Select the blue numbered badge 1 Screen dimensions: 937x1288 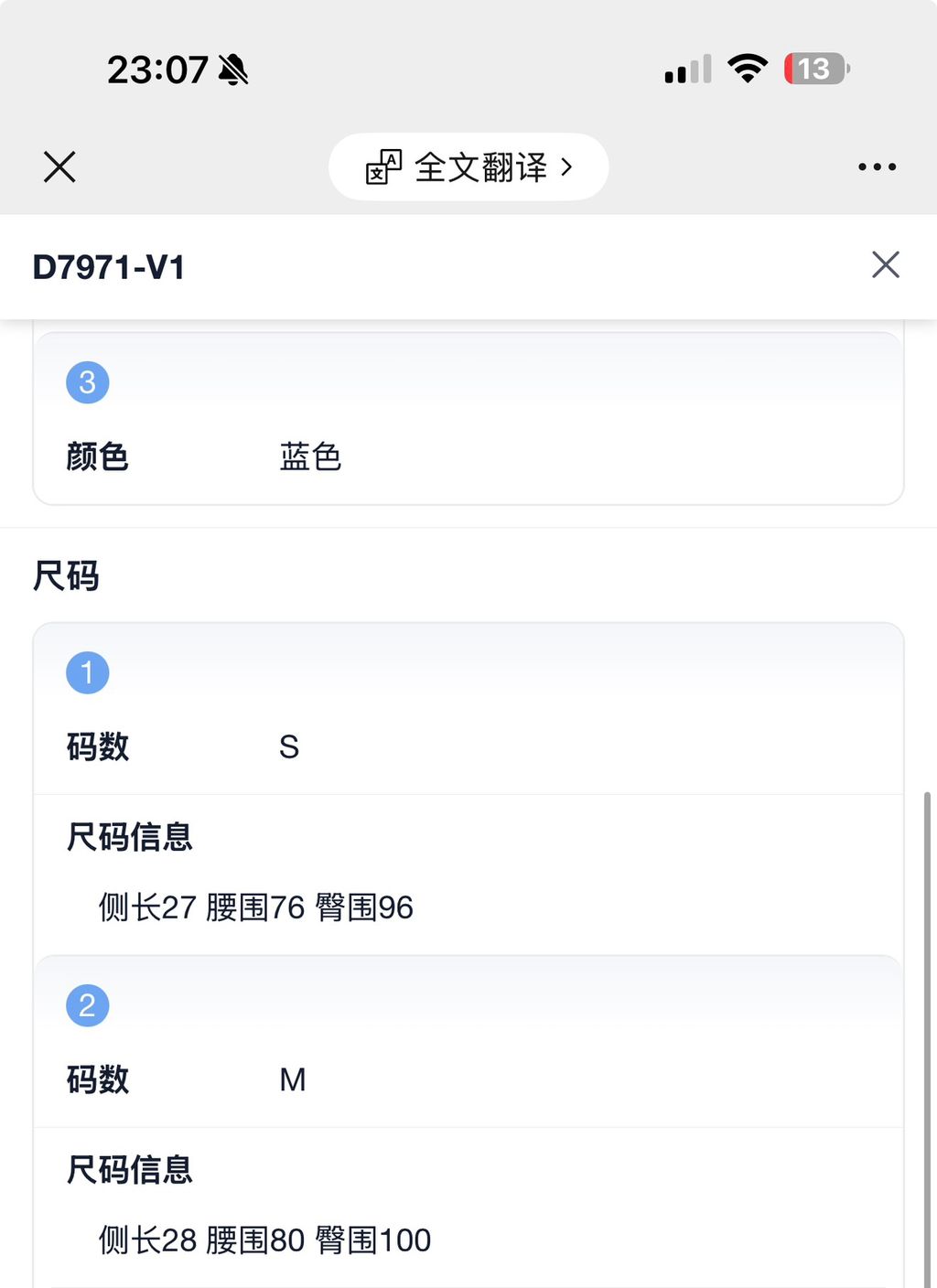tap(87, 672)
